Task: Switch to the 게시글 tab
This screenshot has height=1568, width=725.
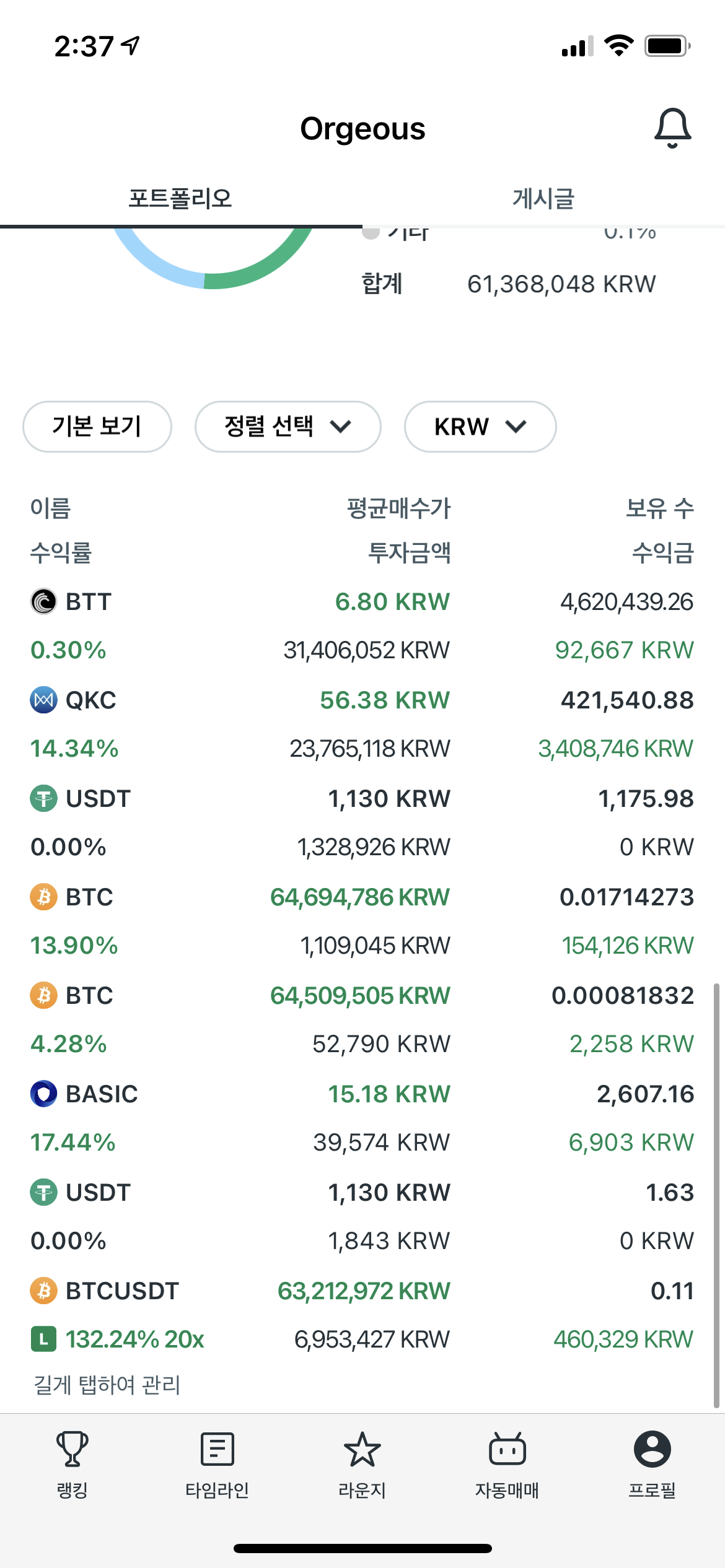Action: click(x=543, y=199)
